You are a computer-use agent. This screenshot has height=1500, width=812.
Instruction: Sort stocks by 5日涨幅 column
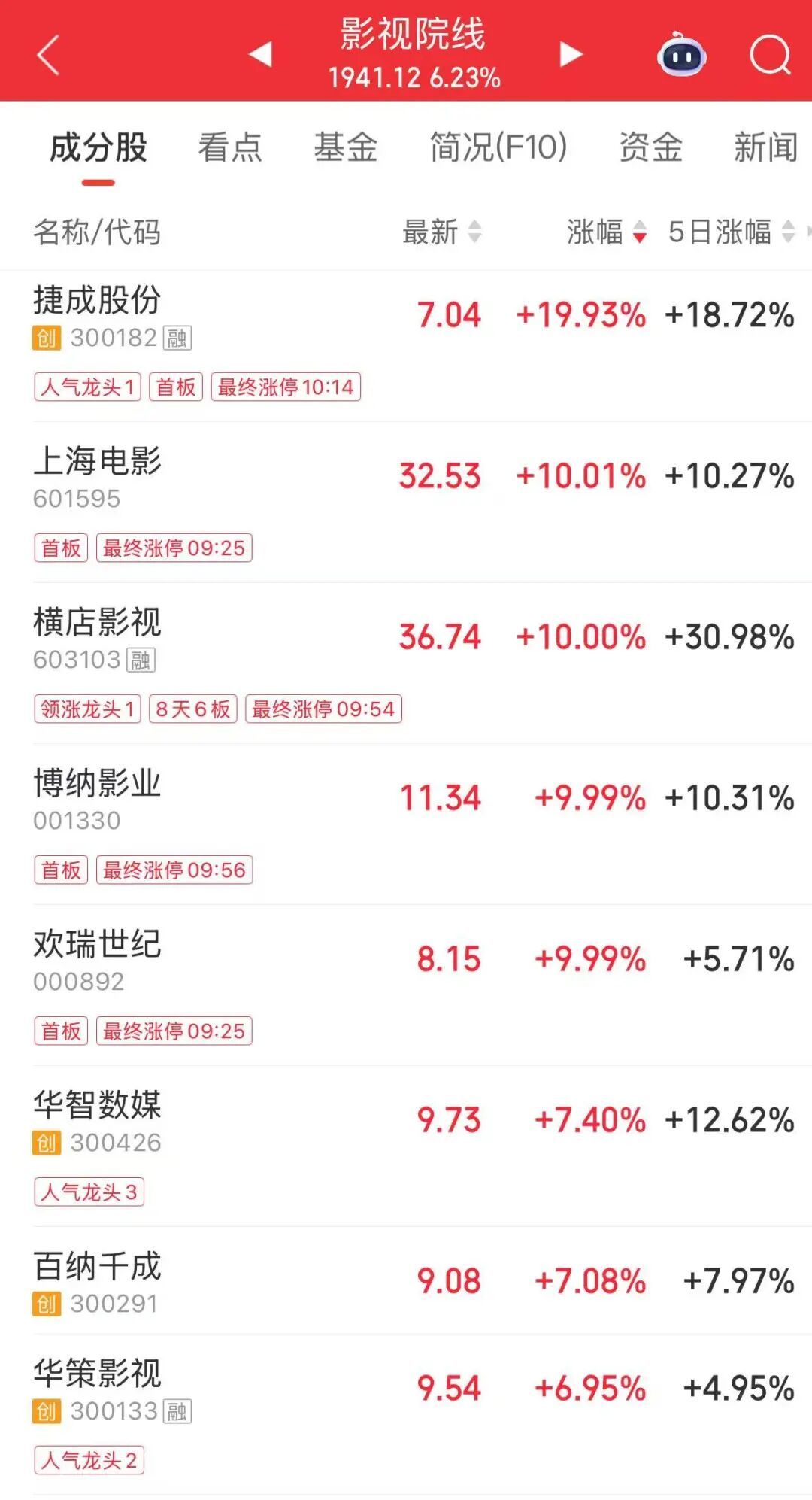731,232
